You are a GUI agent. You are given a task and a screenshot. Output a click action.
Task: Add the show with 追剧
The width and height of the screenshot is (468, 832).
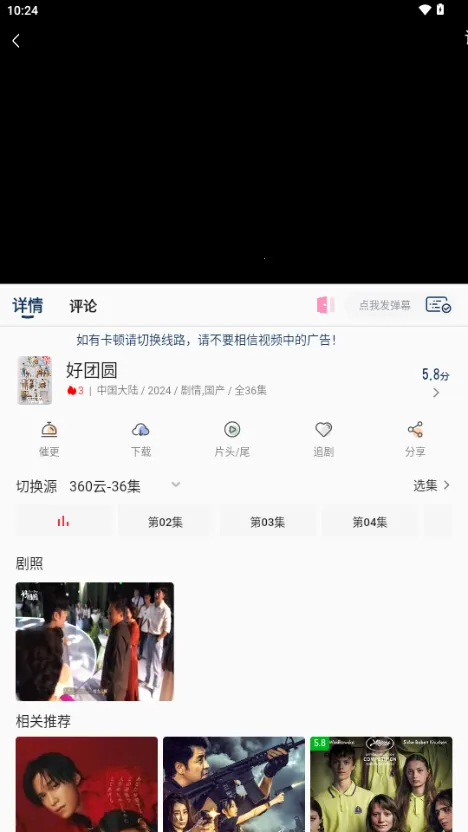tap(323, 439)
